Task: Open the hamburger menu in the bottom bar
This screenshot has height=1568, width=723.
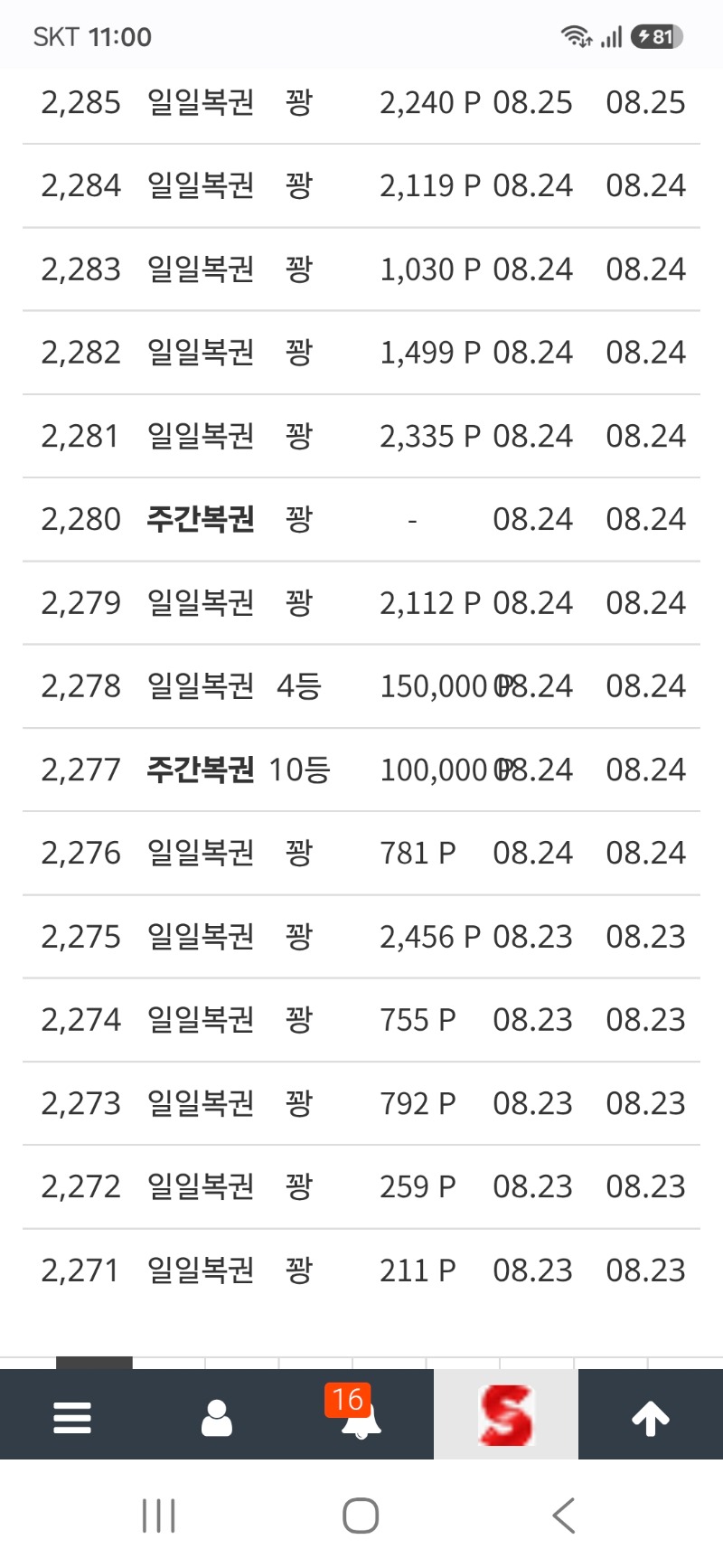Action: pos(72,1417)
